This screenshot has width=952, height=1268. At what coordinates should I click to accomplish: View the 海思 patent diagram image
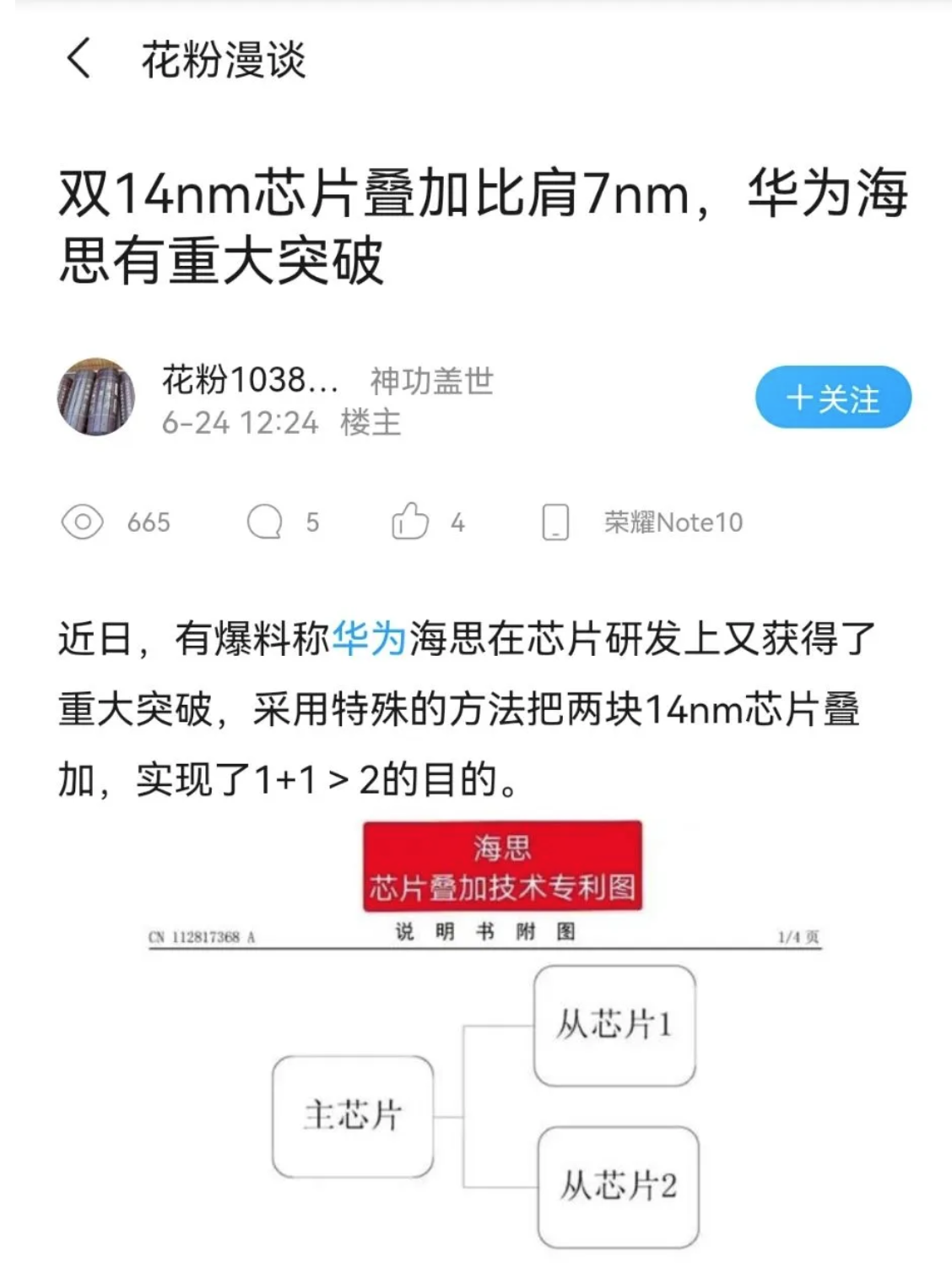485,1038
